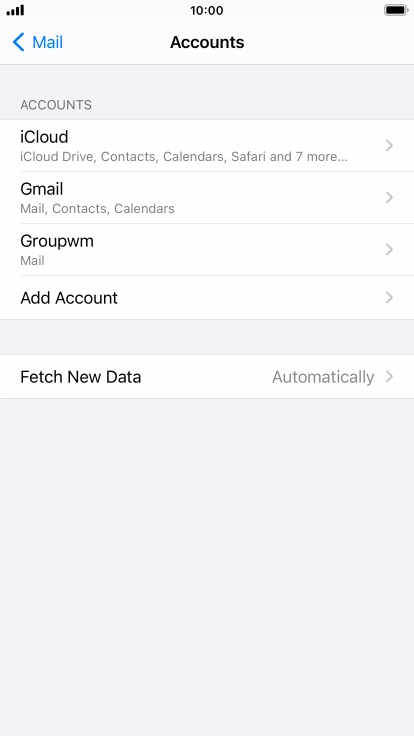This screenshot has width=414, height=736.
Task: Open Fetch New Data settings
Action: (207, 377)
